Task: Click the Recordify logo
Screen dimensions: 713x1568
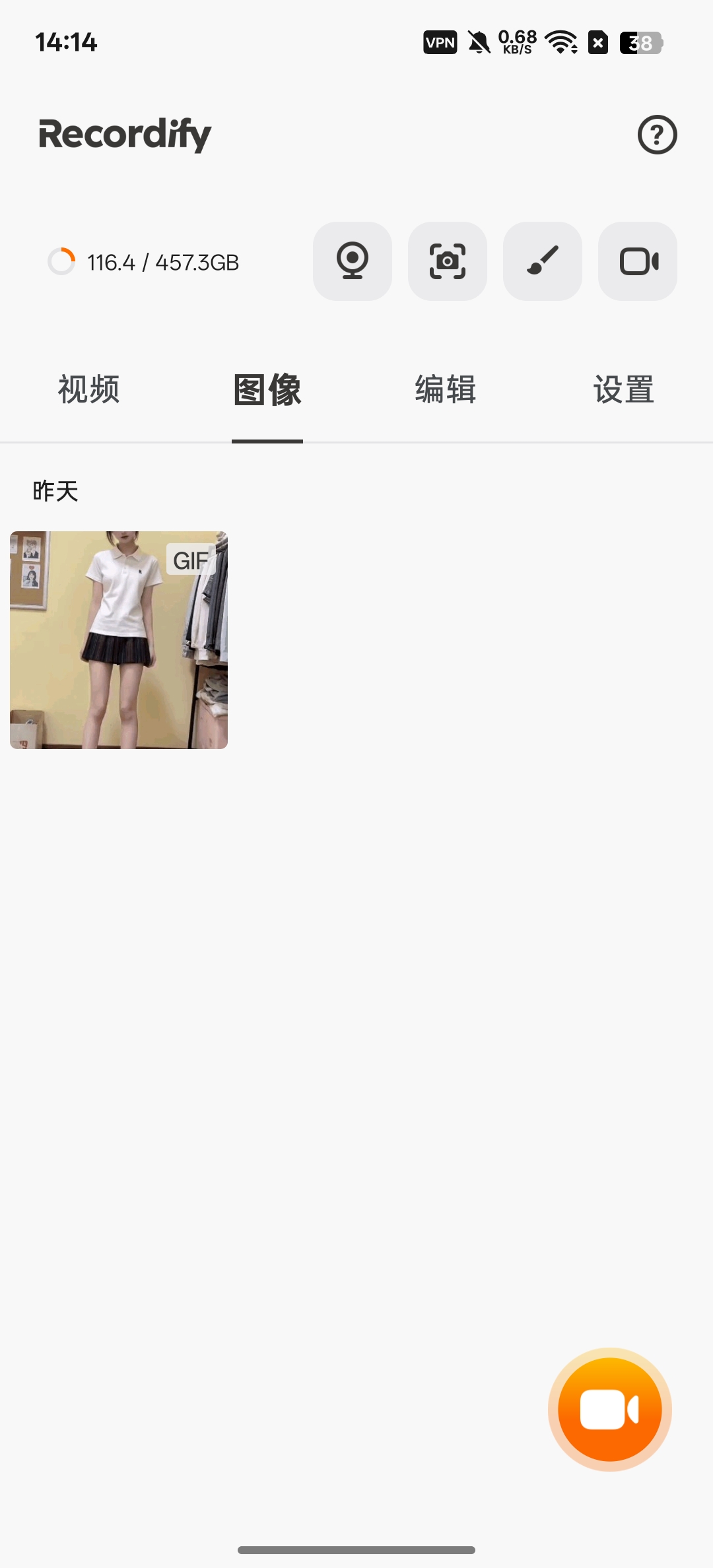Action: [x=125, y=135]
